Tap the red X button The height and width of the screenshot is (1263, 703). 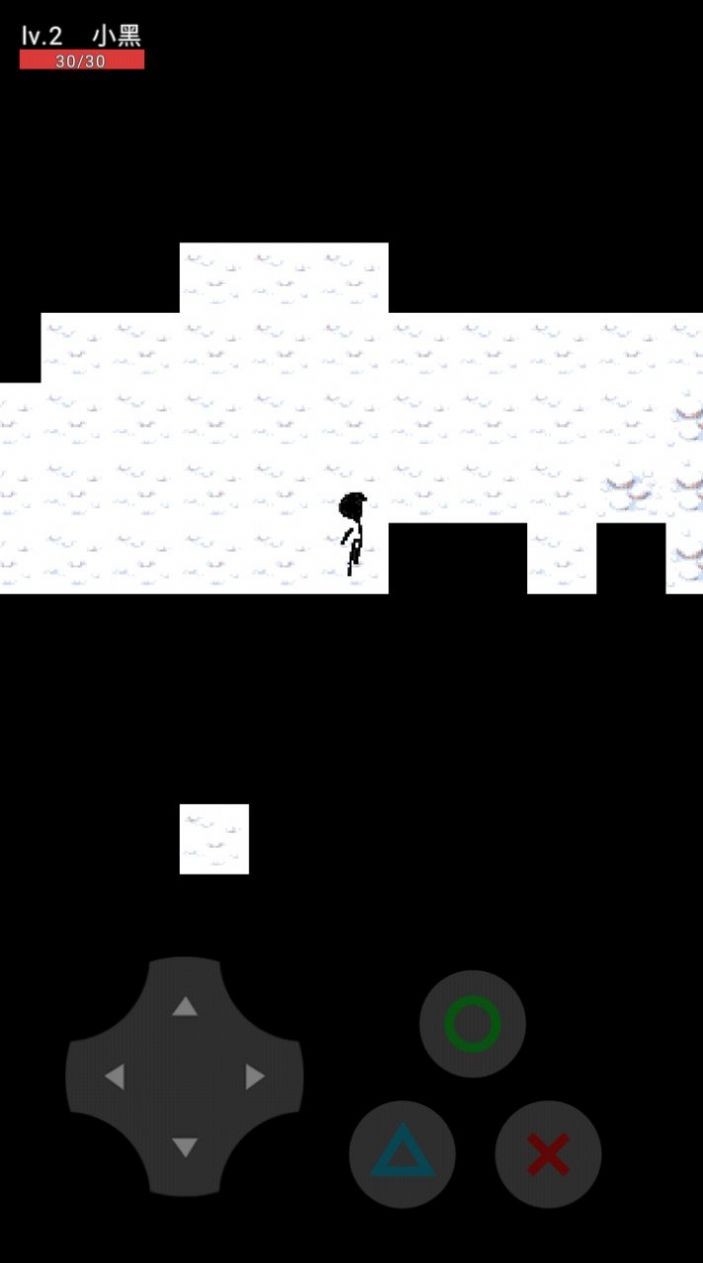(548, 1154)
